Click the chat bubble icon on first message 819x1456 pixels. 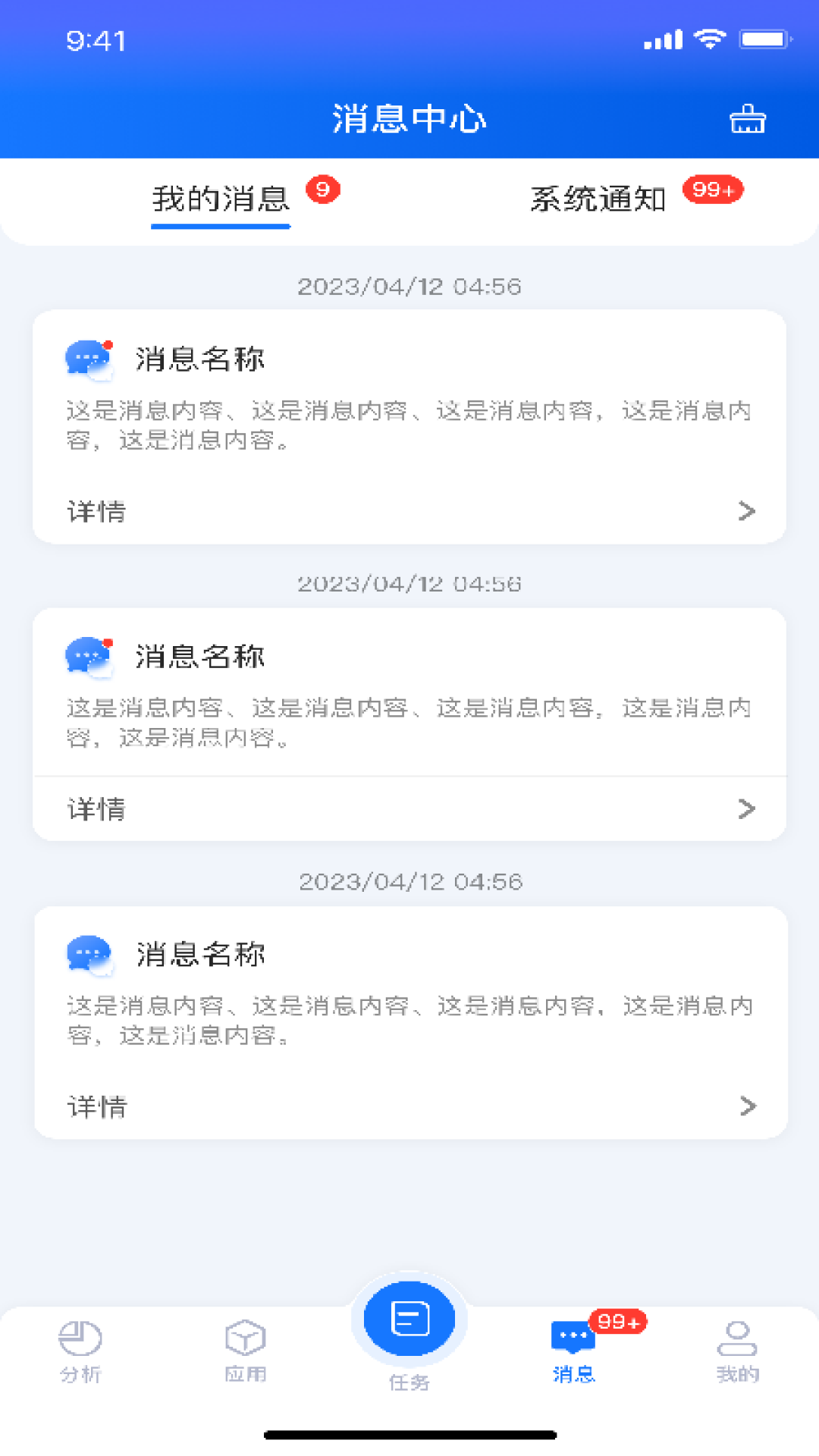coord(88,358)
